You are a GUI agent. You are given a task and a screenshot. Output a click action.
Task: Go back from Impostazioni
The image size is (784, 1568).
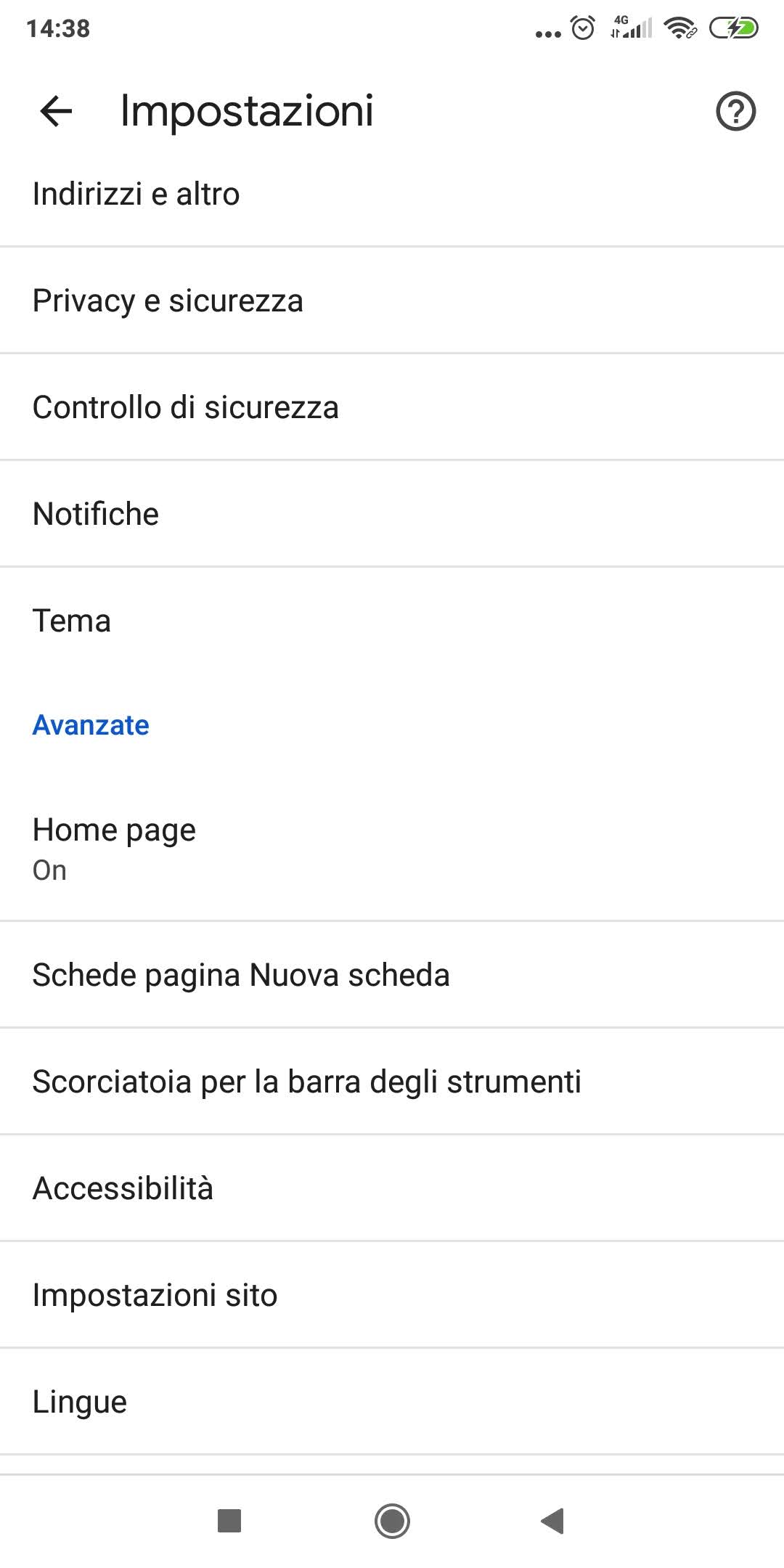[x=56, y=111]
